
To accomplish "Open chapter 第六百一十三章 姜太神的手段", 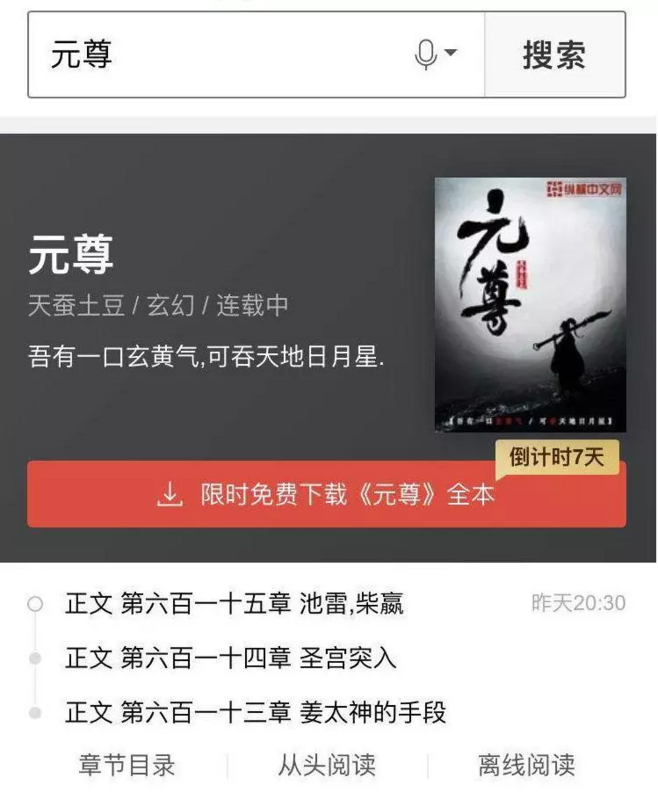I will point(255,712).
